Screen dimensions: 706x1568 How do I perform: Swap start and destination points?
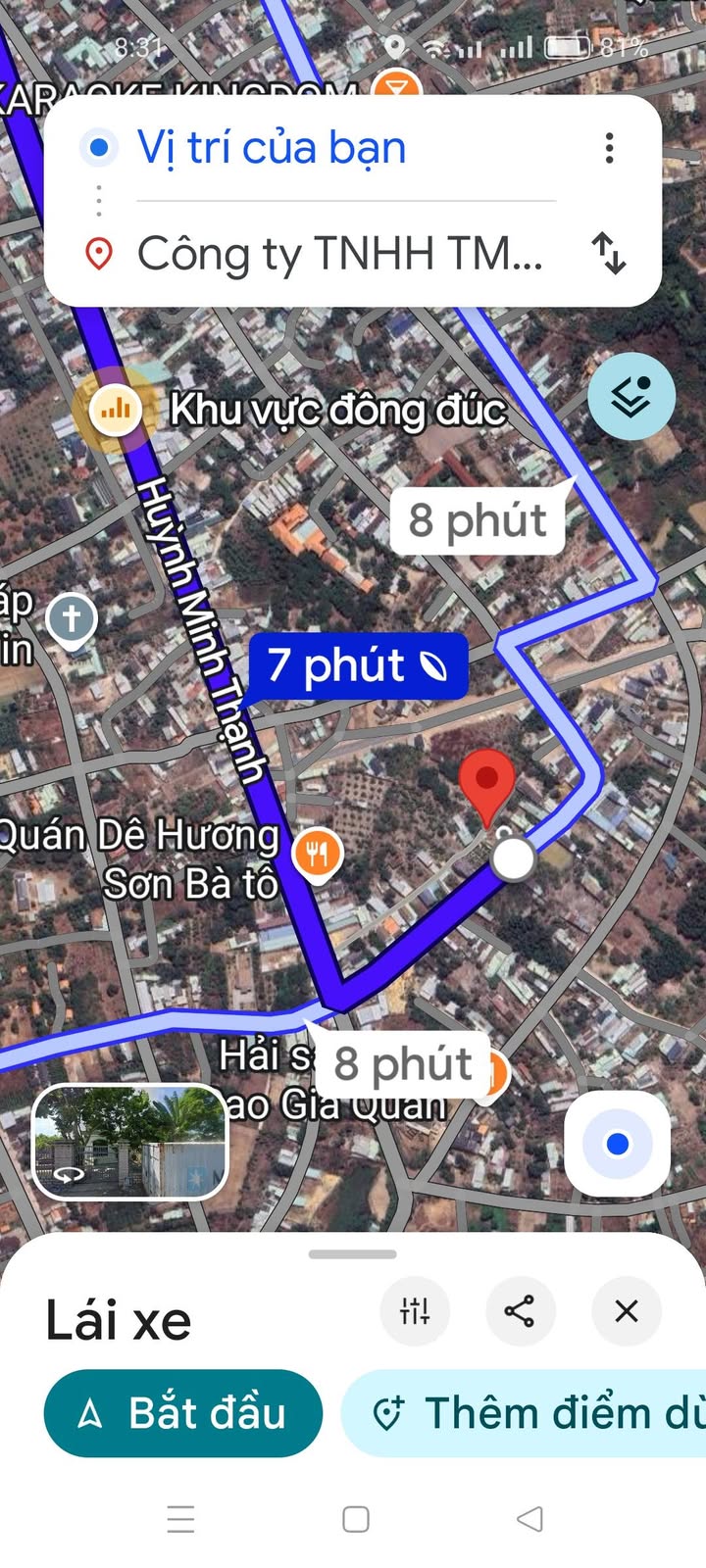click(x=609, y=253)
